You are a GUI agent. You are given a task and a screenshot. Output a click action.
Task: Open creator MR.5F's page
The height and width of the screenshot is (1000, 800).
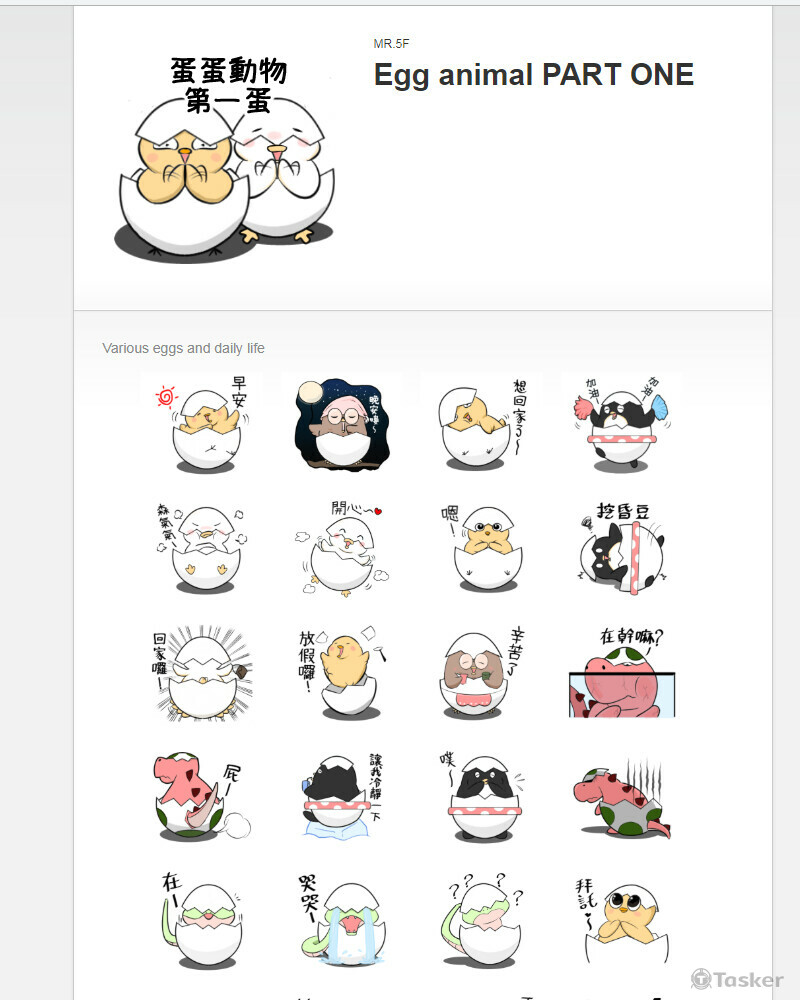(391, 44)
